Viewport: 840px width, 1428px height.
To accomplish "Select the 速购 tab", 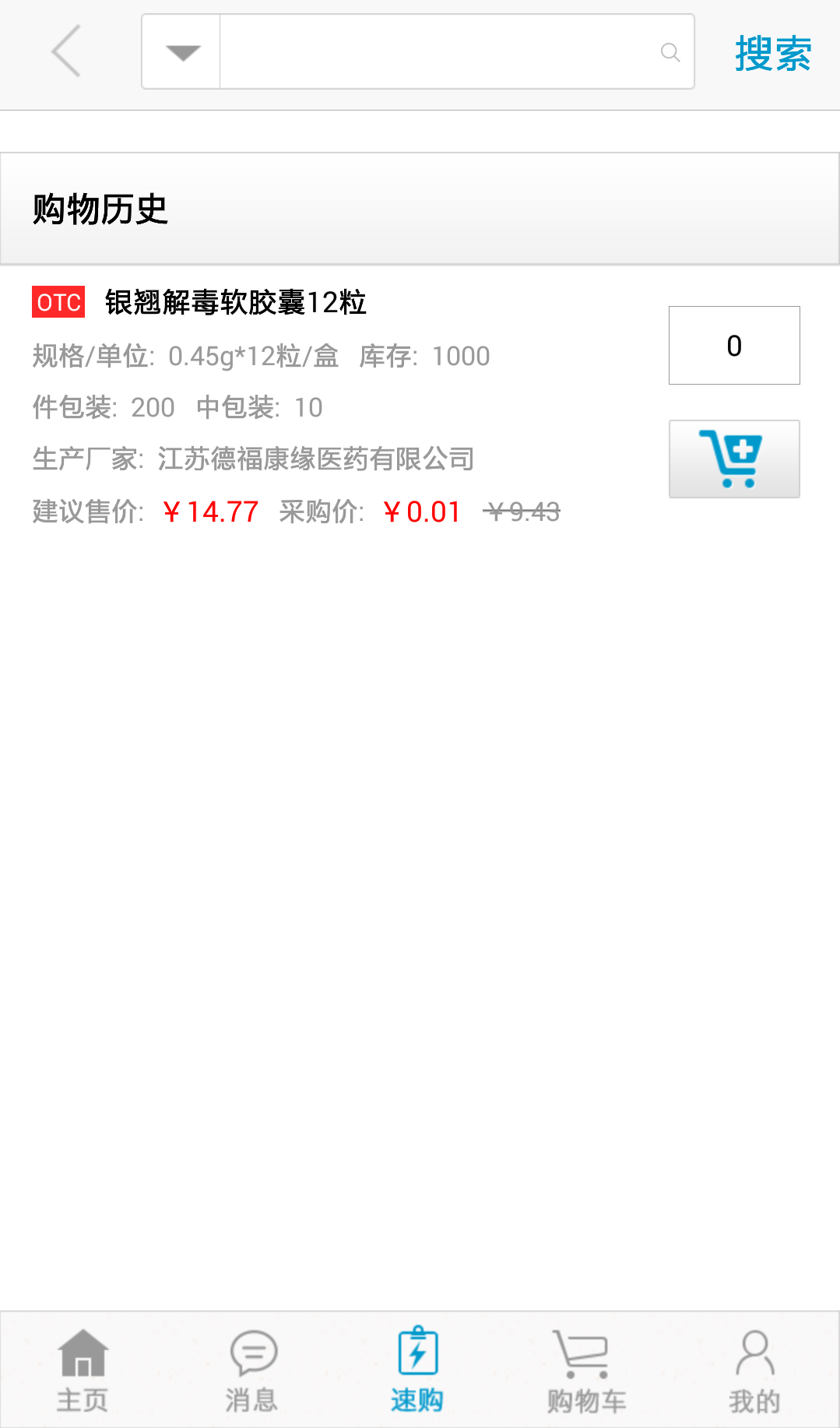I will pyautogui.click(x=418, y=1371).
